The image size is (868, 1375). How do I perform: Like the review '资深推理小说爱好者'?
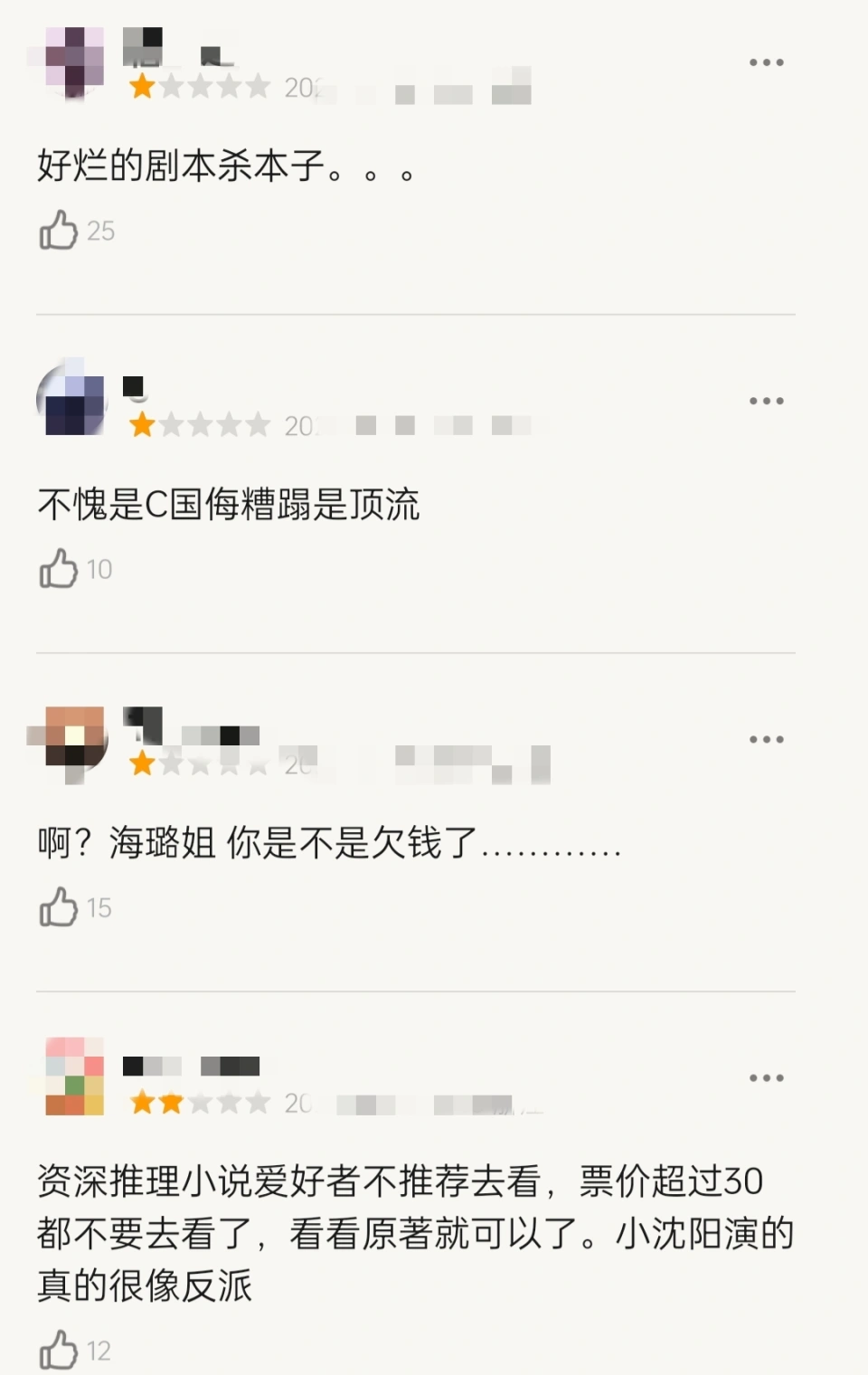click(59, 1350)
